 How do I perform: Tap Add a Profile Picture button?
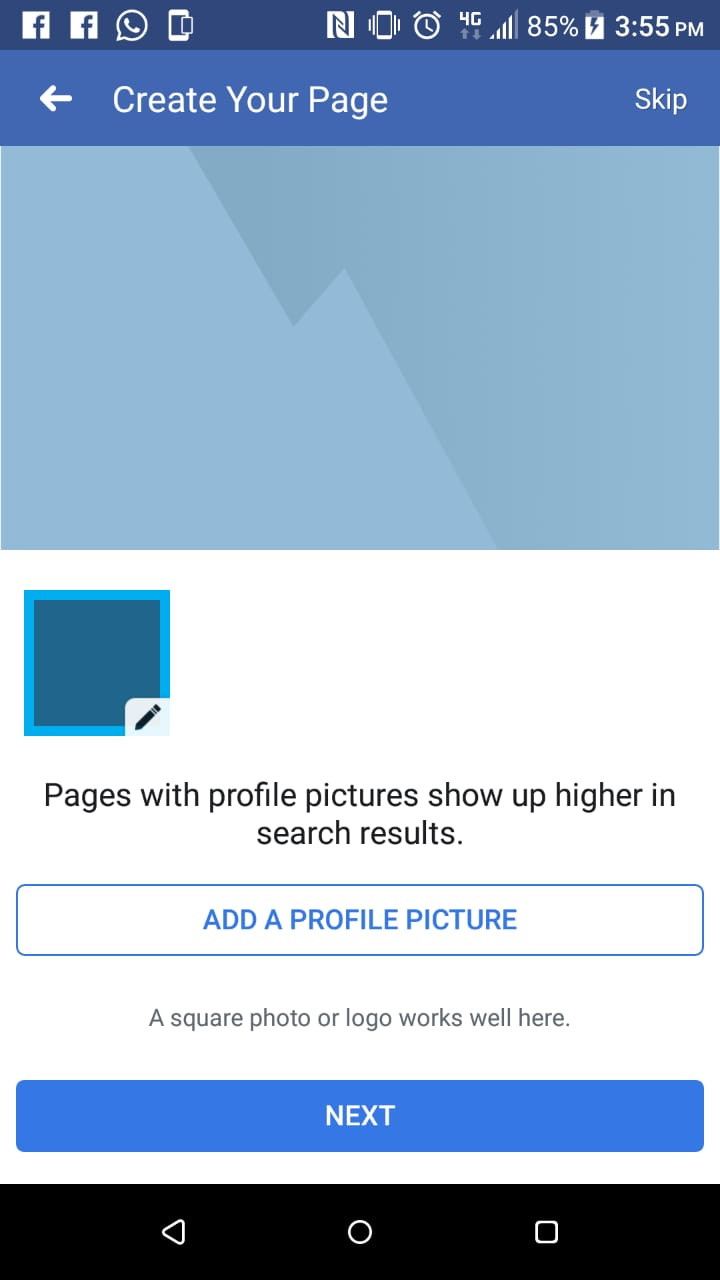[360, 920]
